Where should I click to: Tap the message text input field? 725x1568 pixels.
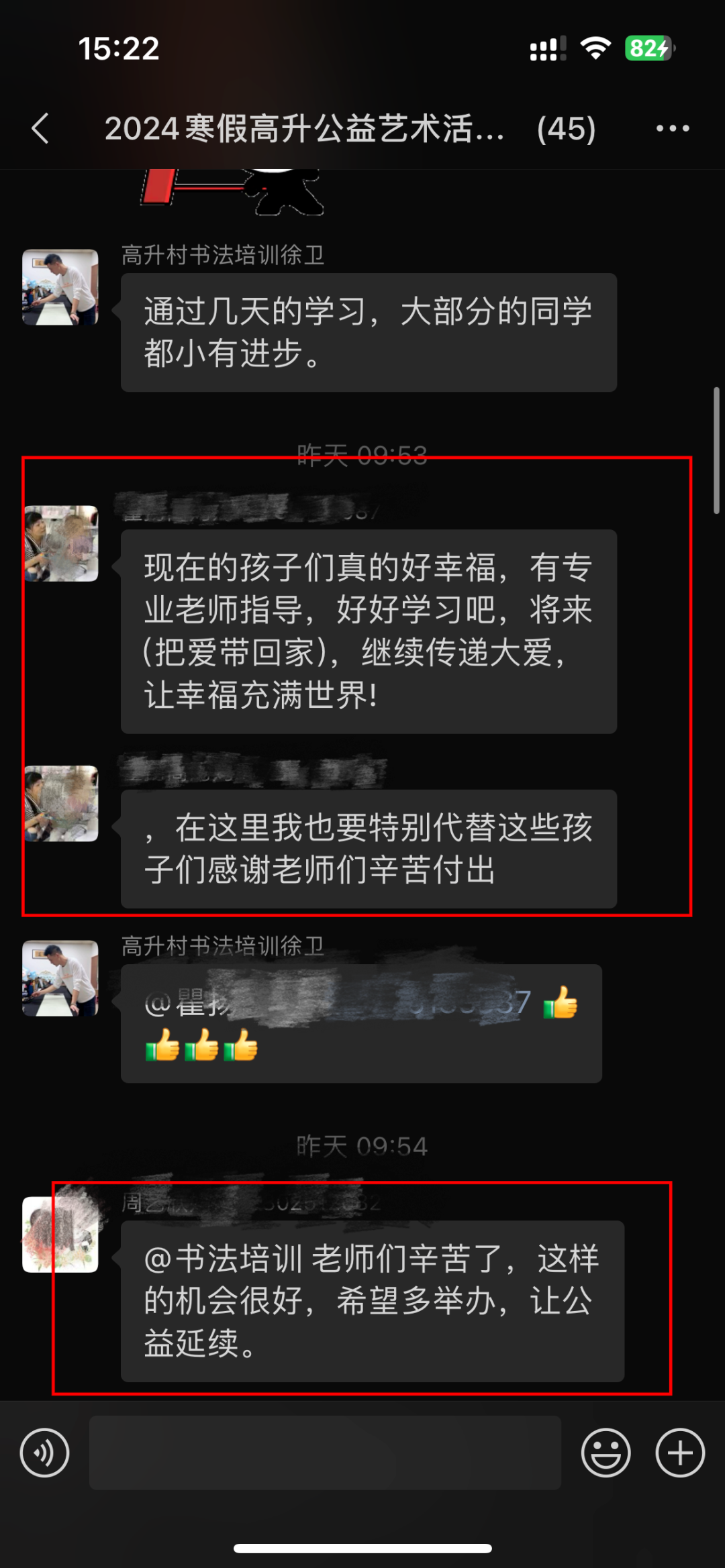(x=325, y=1453)
